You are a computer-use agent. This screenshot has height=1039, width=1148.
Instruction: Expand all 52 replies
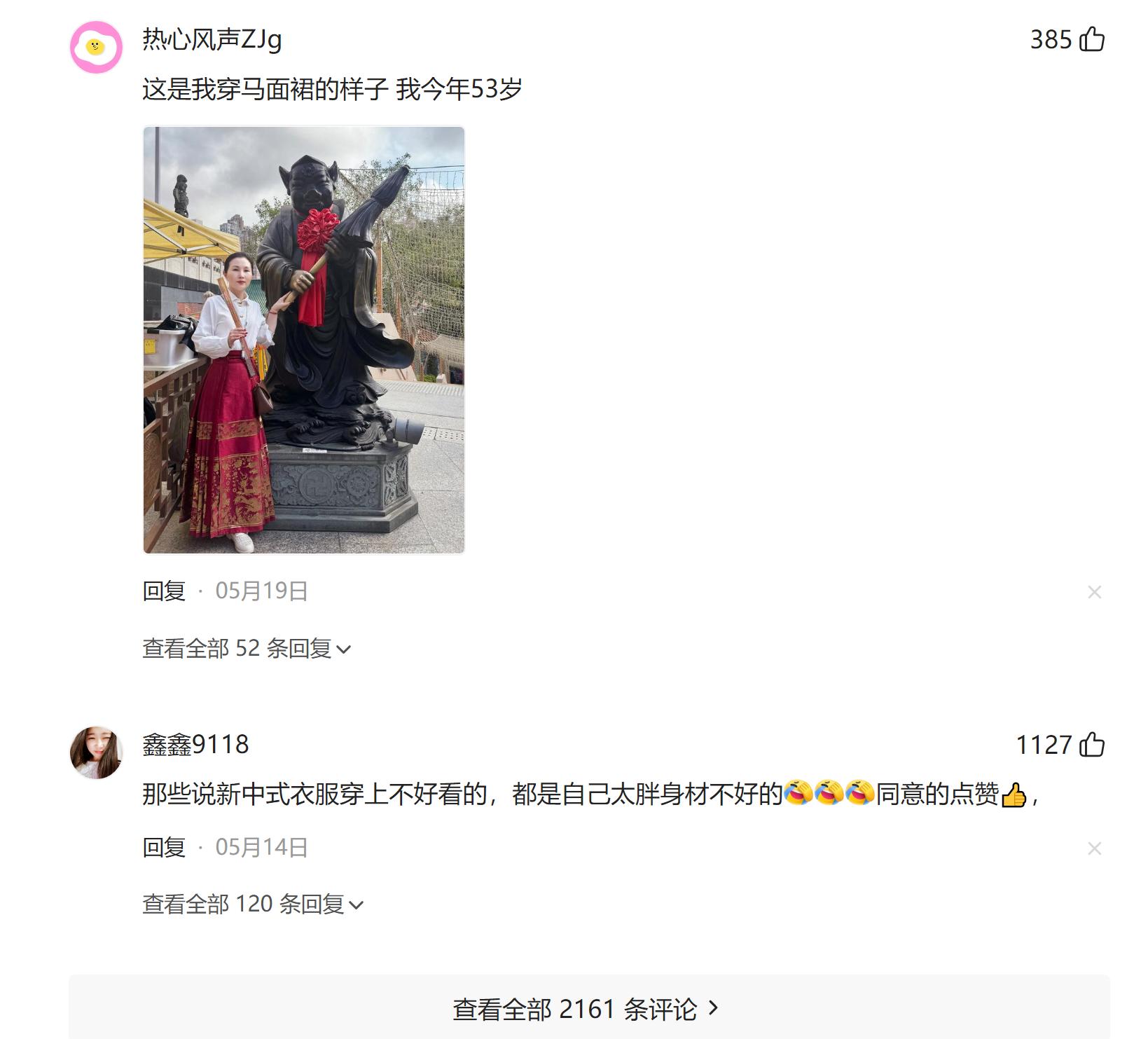click(247, 649)
